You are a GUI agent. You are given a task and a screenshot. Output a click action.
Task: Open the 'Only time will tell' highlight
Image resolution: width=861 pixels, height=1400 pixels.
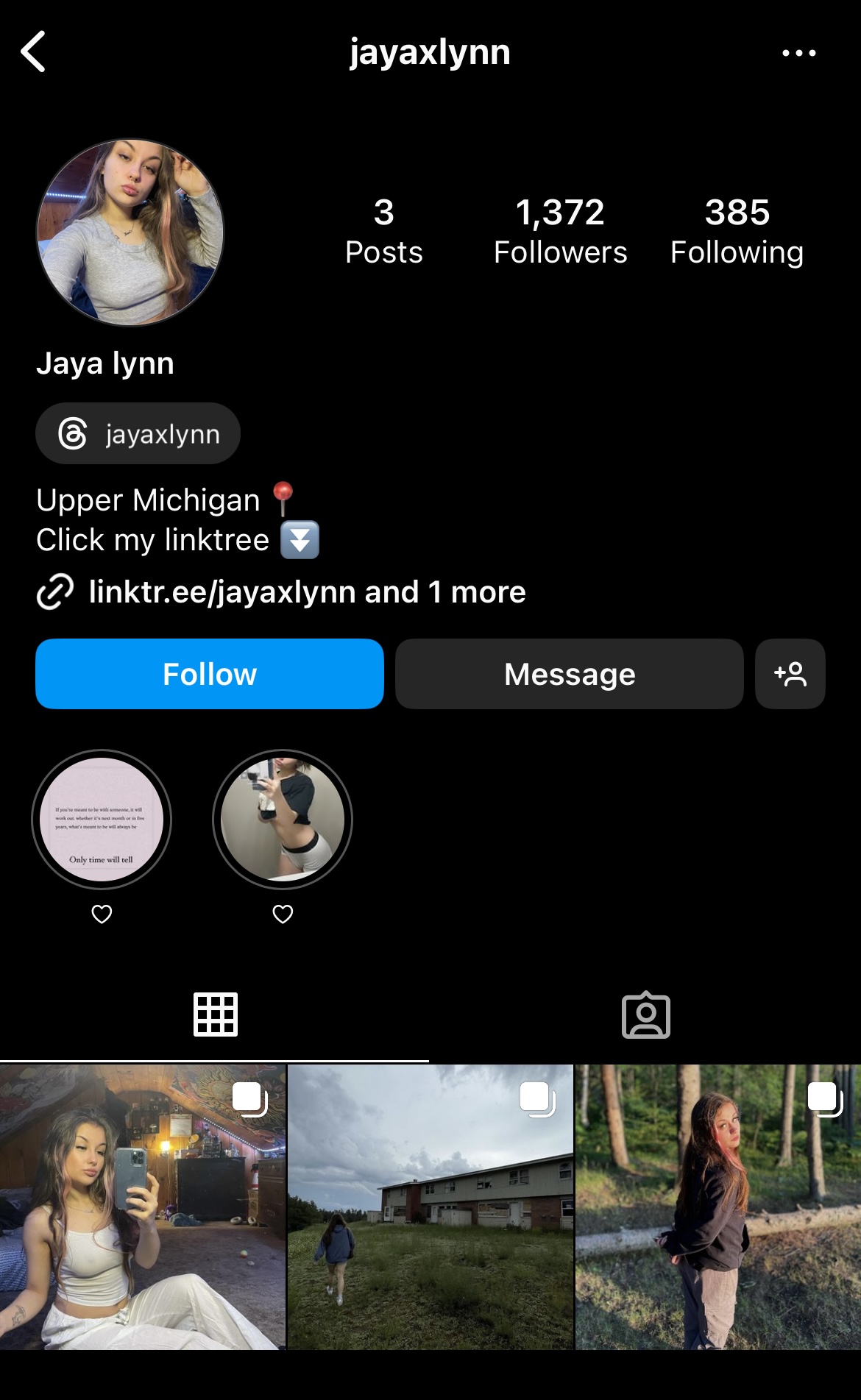102,820
